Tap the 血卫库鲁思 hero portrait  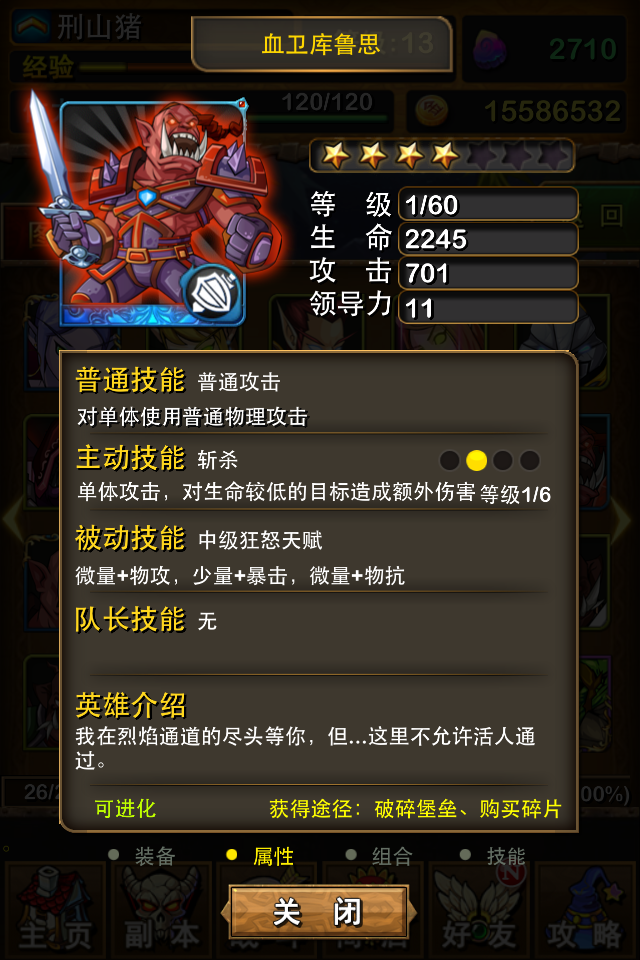(150, 212)
